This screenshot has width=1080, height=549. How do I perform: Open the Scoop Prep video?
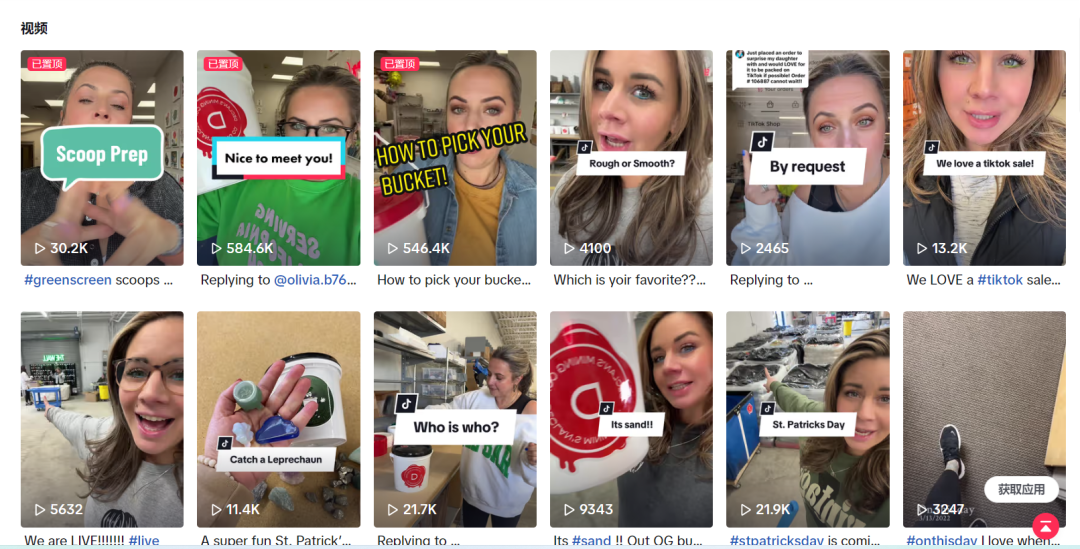pyautogui.click(x=102, y=157)
